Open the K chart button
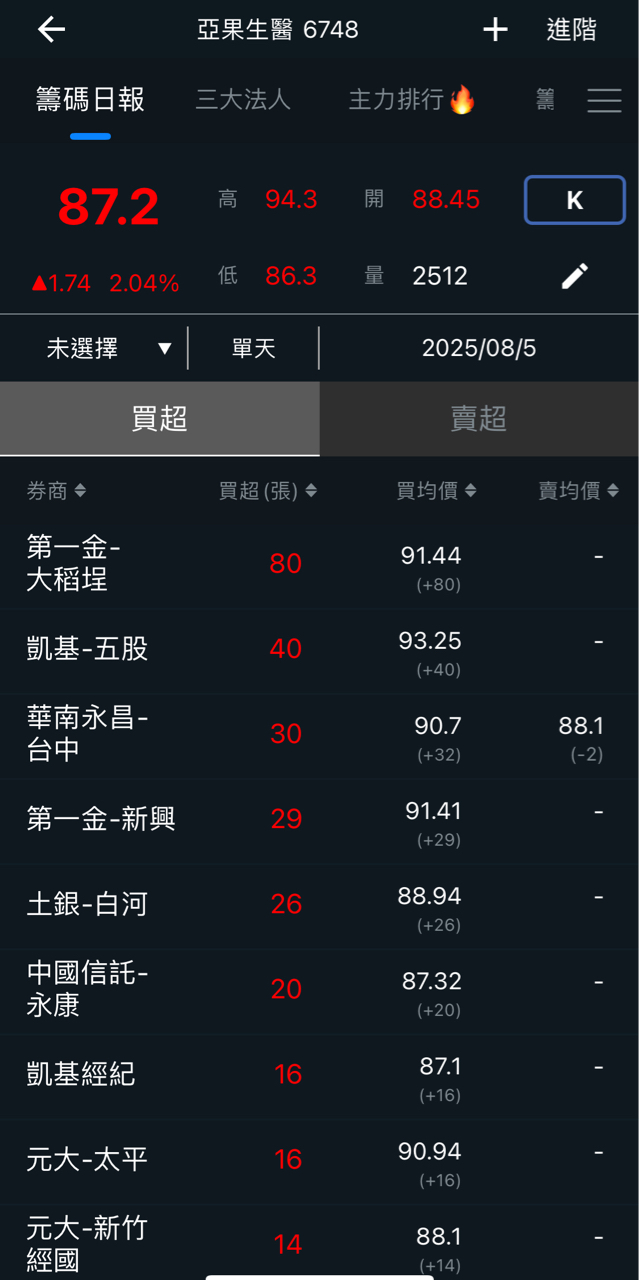 tap(574, 200)
